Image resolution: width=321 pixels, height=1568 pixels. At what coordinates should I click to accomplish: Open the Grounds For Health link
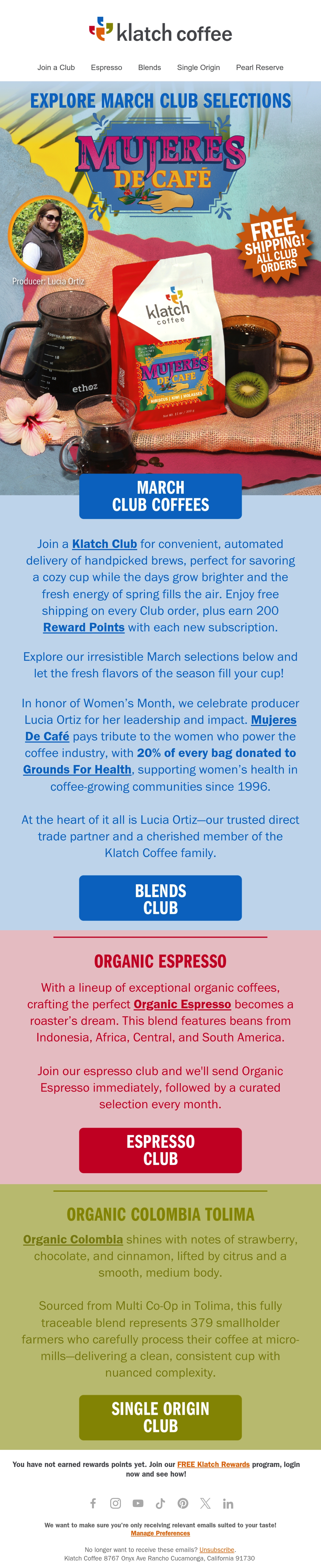pyautogui.click(x=77, y=770)
